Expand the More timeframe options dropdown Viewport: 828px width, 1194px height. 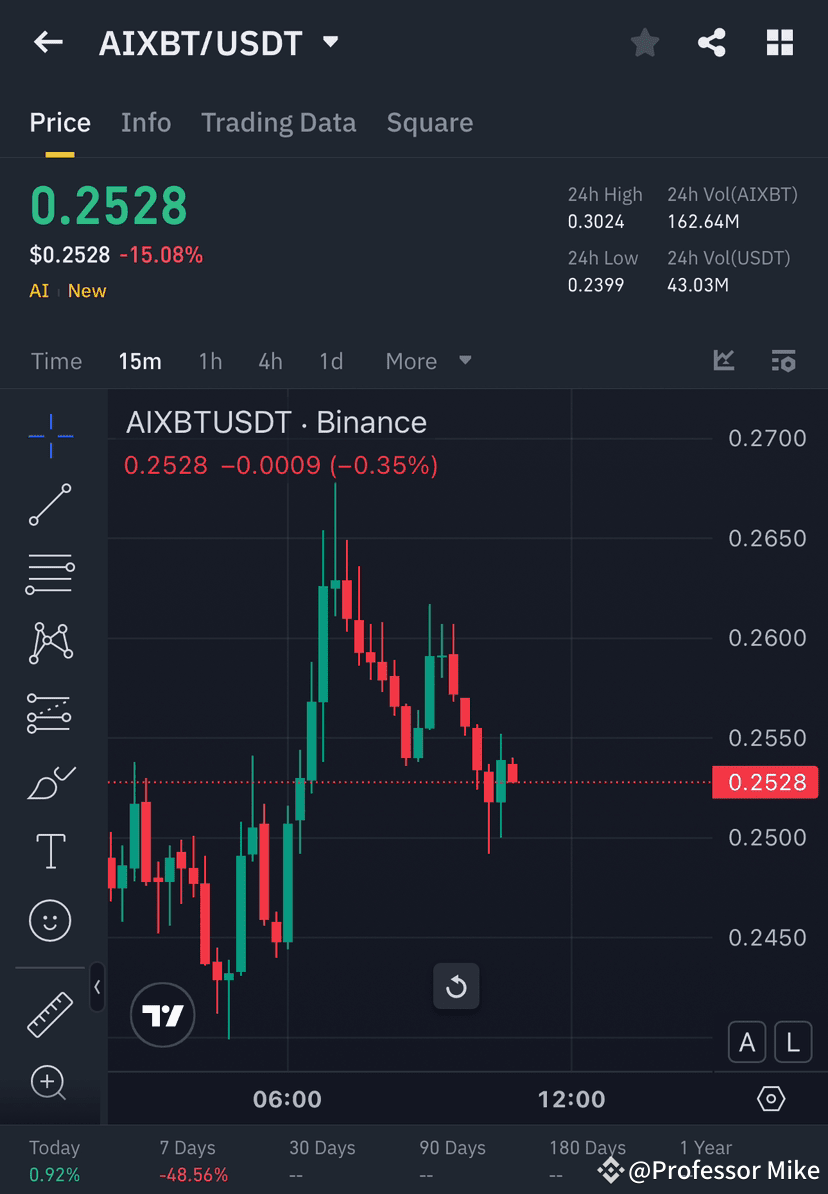(427, 361)
